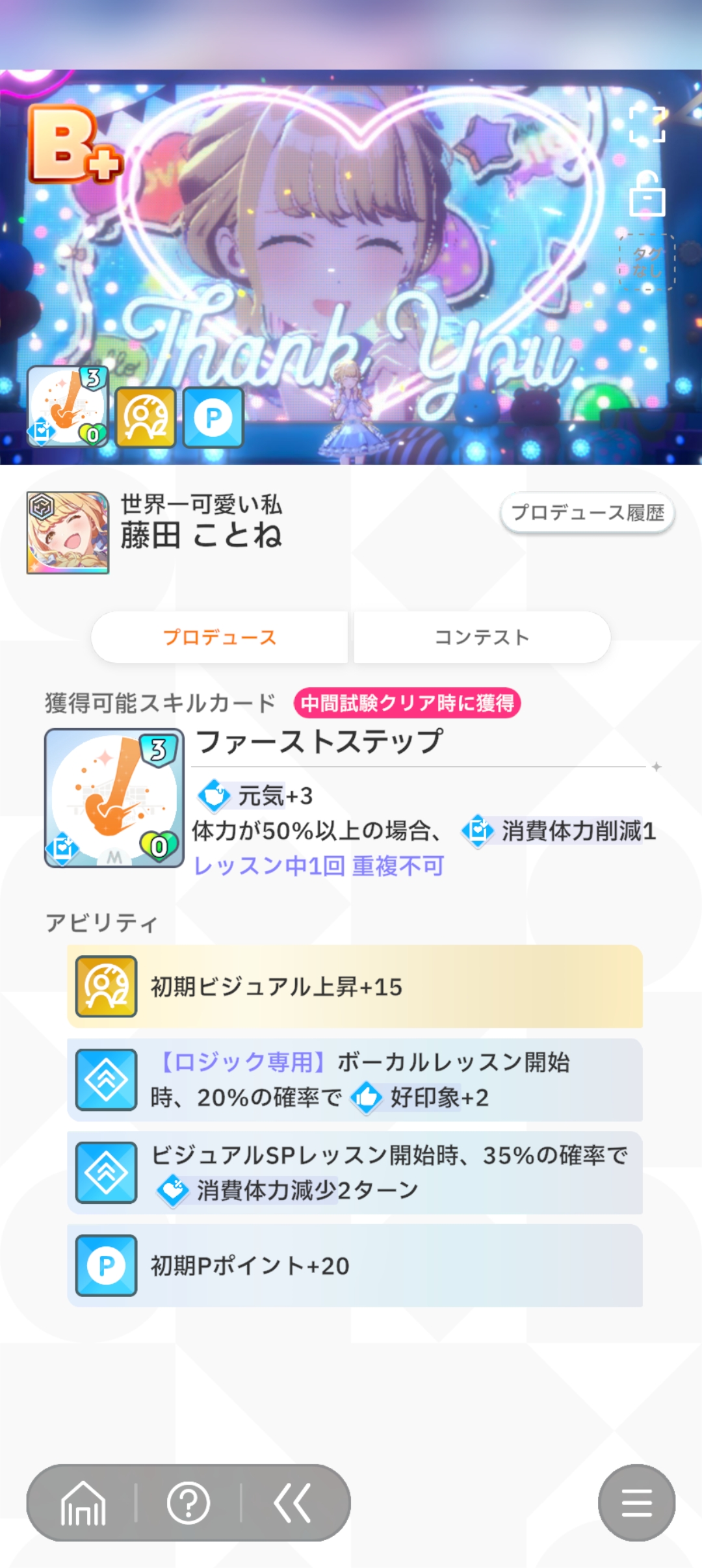Open the hamburger menu
Image resolution: width=702 pixels, height=1568 pixels.
point(636,1502)
